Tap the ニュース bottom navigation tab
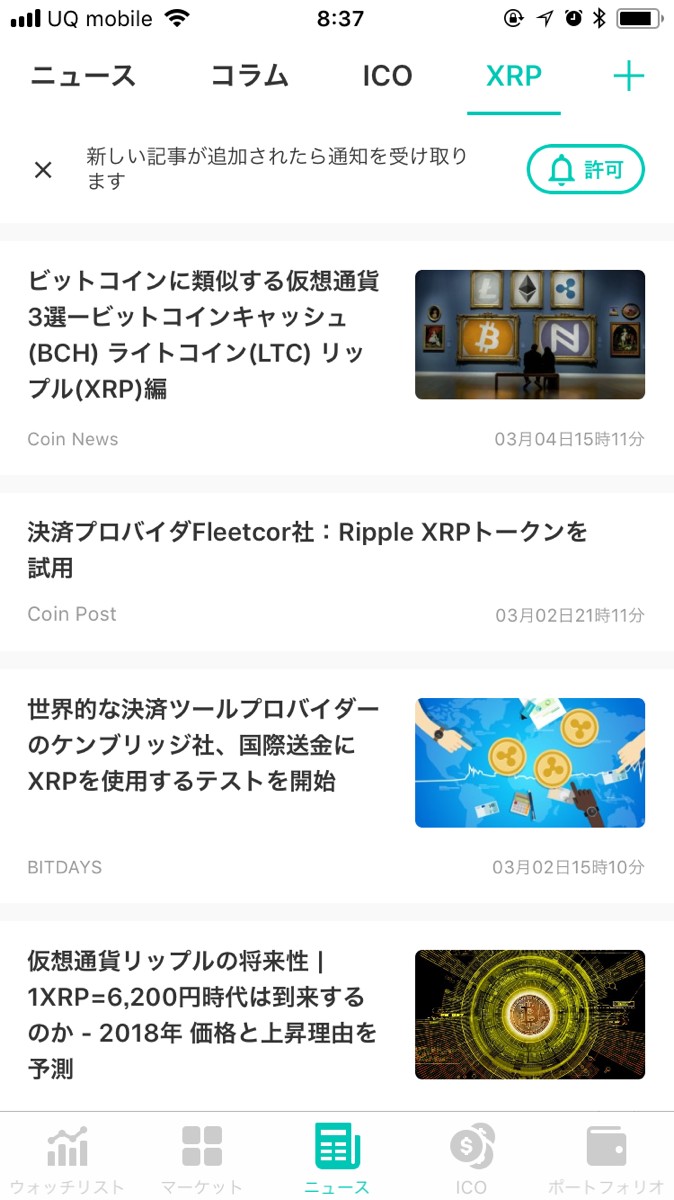Viewport: 674px width, 1200px height. [337, 1158]
